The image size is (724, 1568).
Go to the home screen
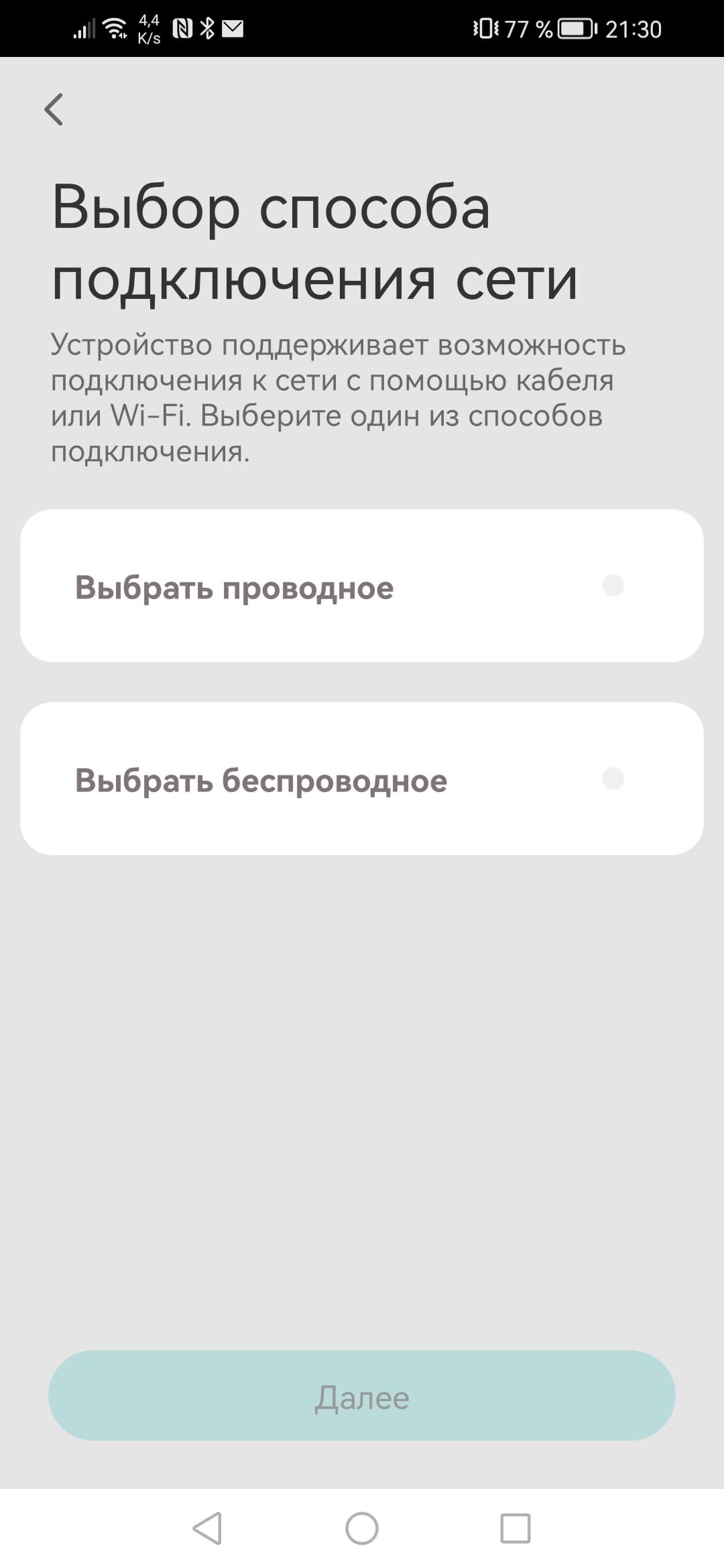(362, 1528)
